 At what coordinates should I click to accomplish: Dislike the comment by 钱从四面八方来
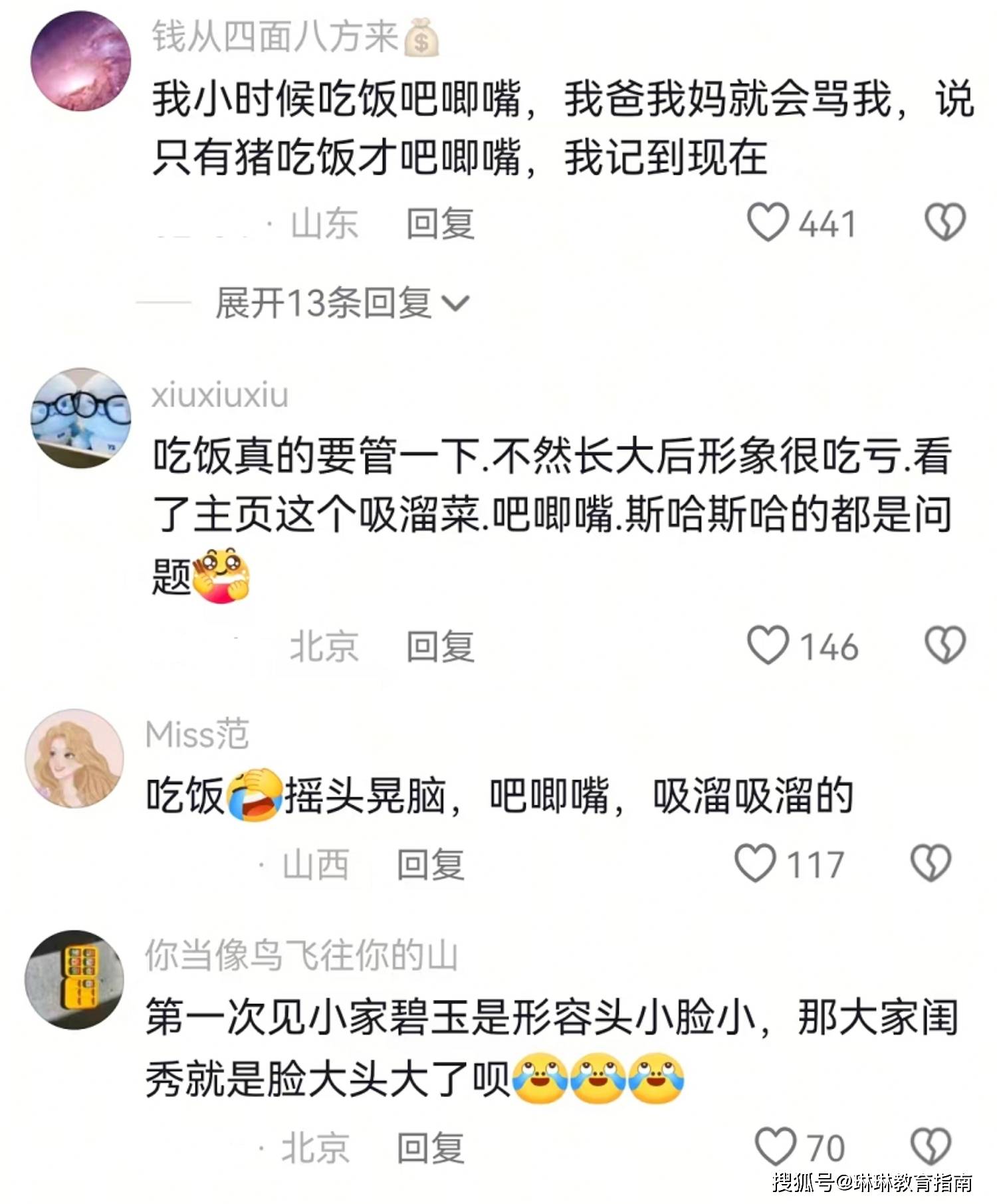pyautogui.click(x=944, y=223)
